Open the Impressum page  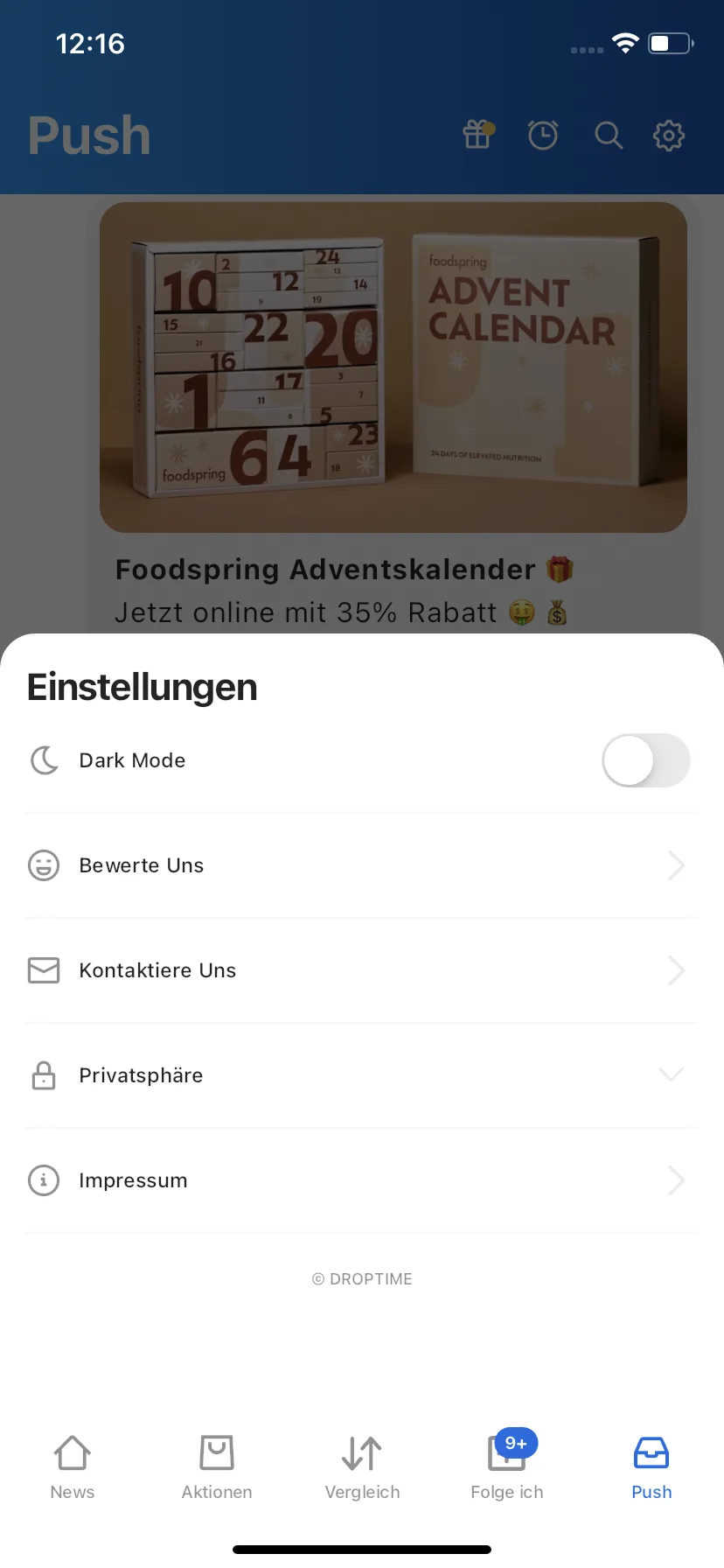click(360, 1180)
